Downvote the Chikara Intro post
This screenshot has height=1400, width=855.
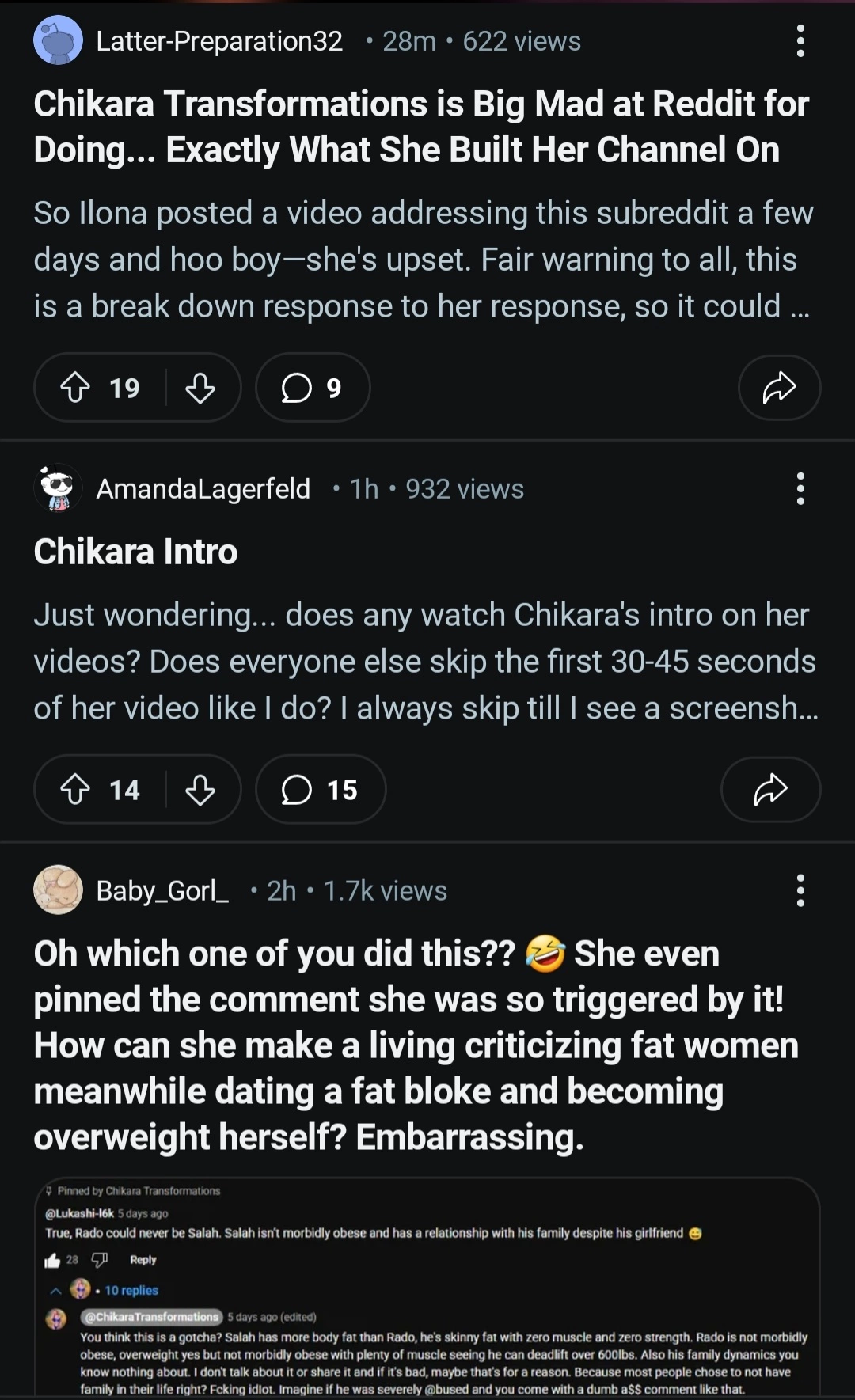click(199, 790)
